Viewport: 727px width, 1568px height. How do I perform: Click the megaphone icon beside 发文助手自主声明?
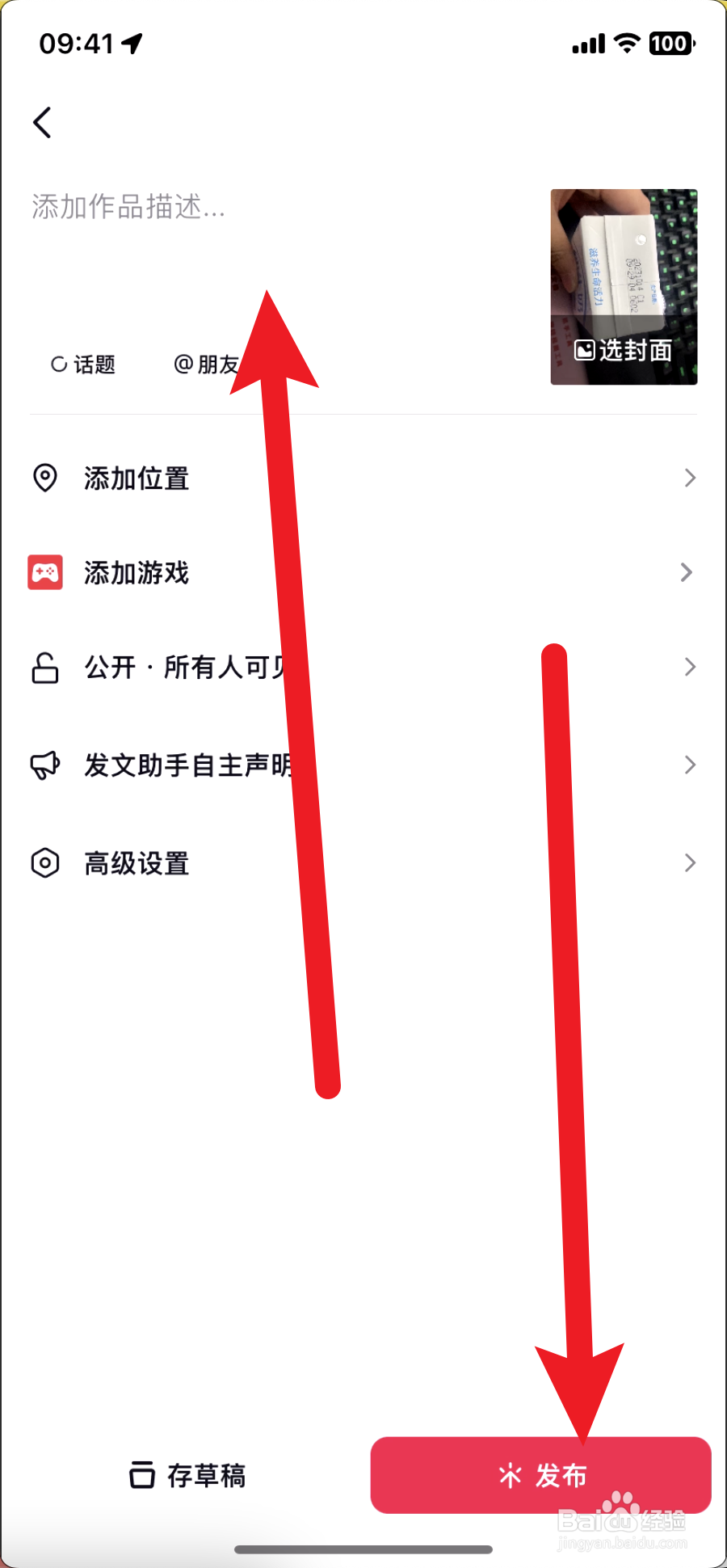click(x=44, y=765)
